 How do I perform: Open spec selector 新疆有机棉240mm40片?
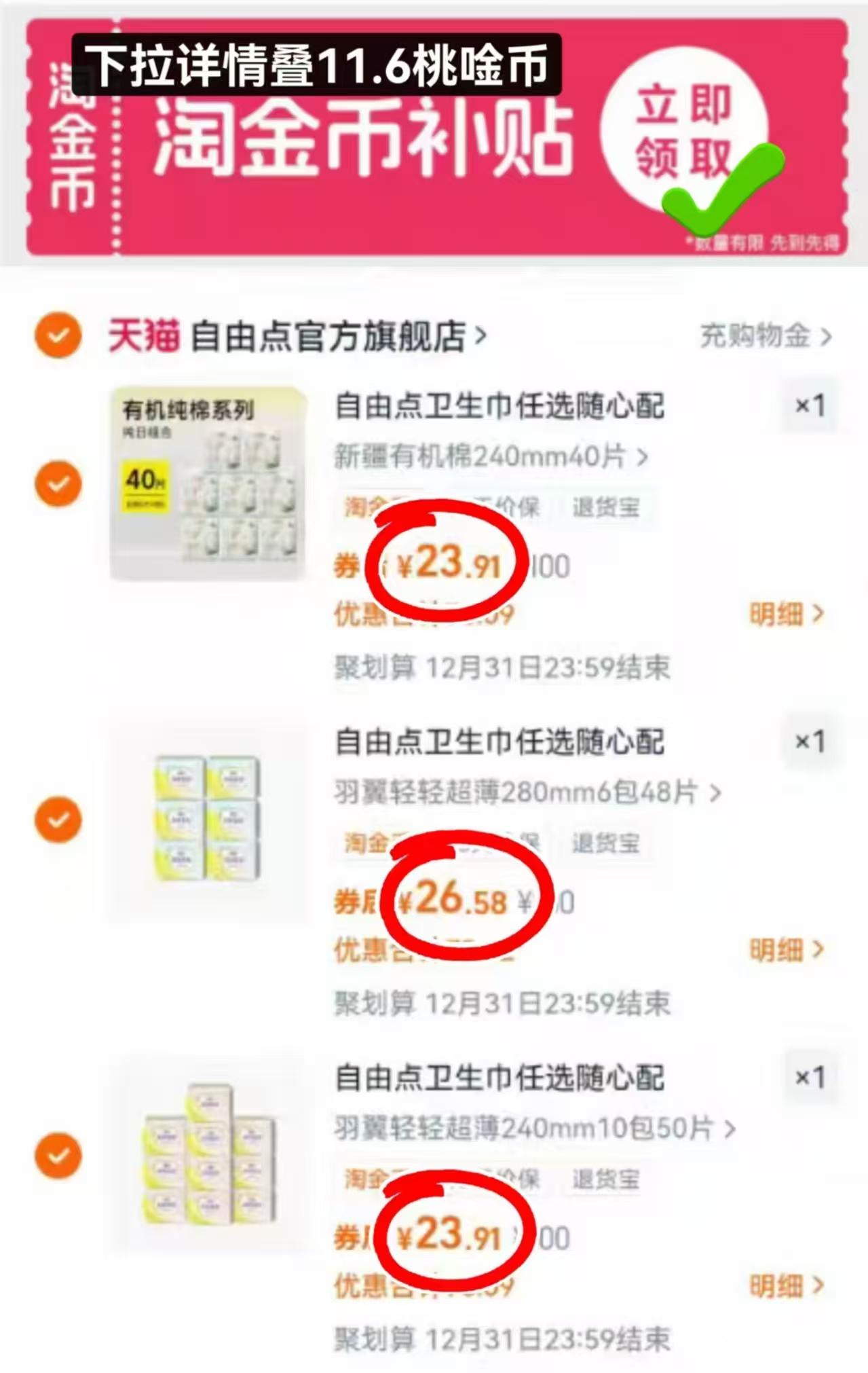click(x=489, y=456)
